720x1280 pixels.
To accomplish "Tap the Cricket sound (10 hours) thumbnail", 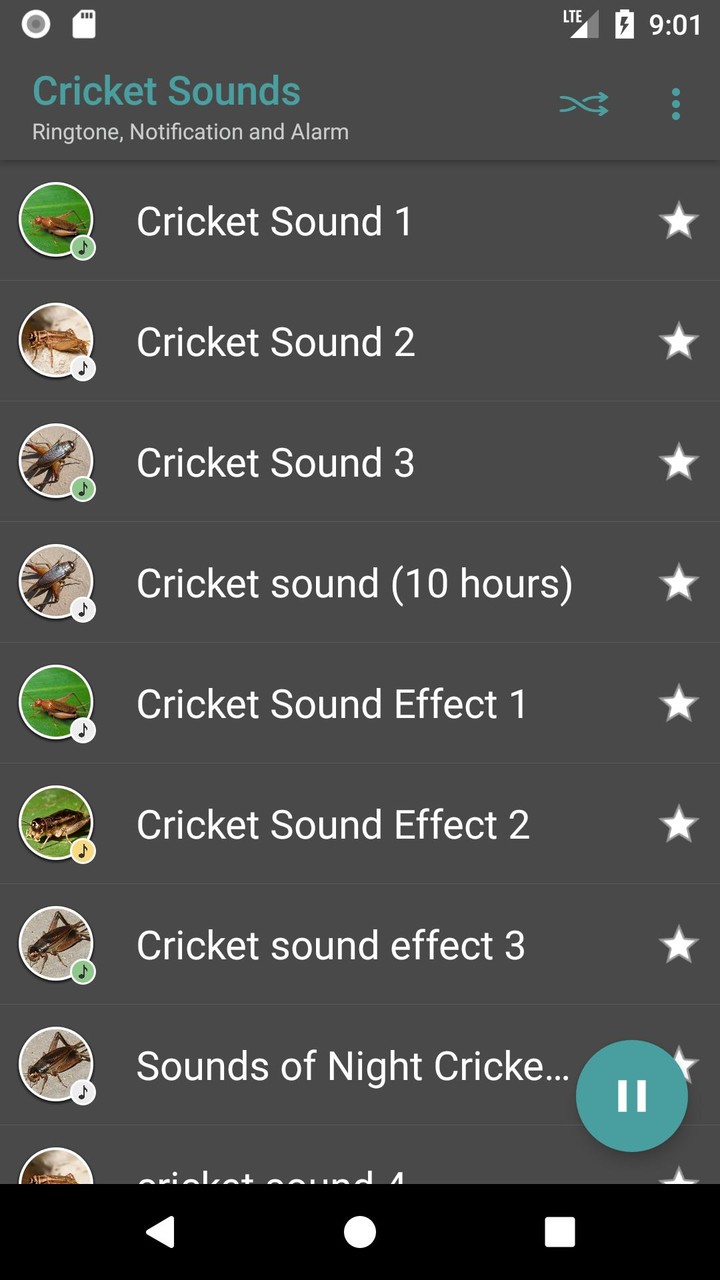I will (x=57, y=583).
